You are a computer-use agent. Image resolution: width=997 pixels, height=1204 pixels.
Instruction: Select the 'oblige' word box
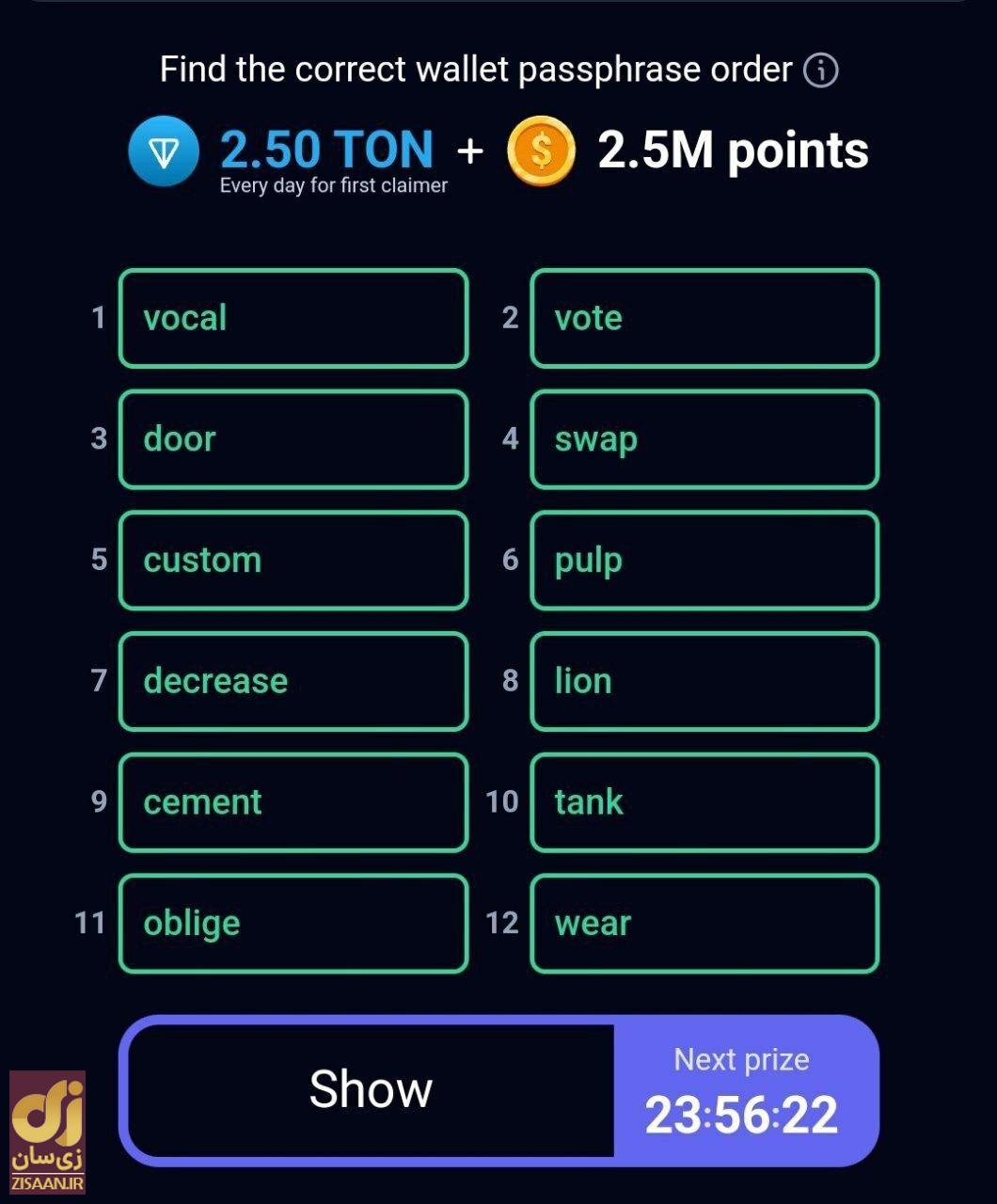pyautogui.click(x=293, y=924)
